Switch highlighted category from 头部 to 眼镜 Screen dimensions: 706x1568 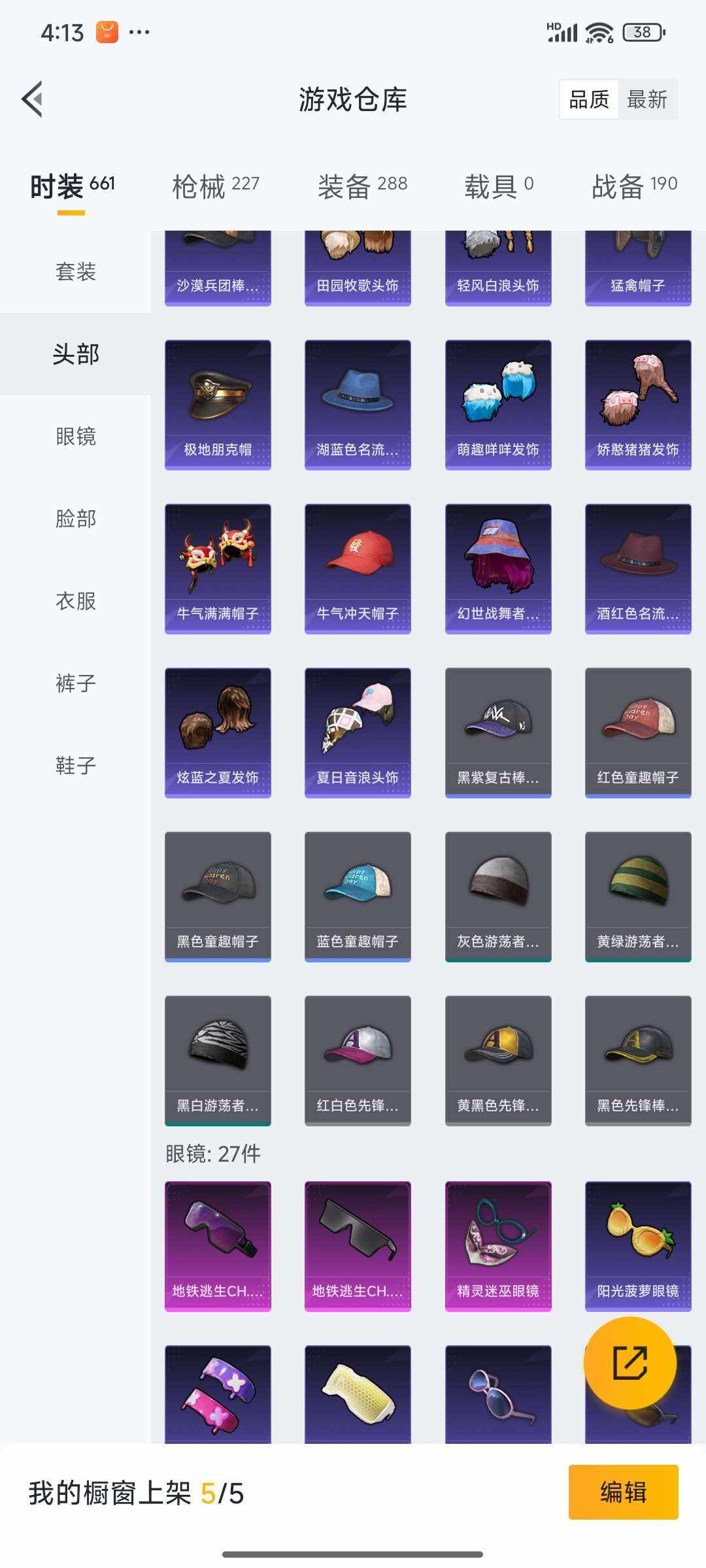[x=75, y=436]
